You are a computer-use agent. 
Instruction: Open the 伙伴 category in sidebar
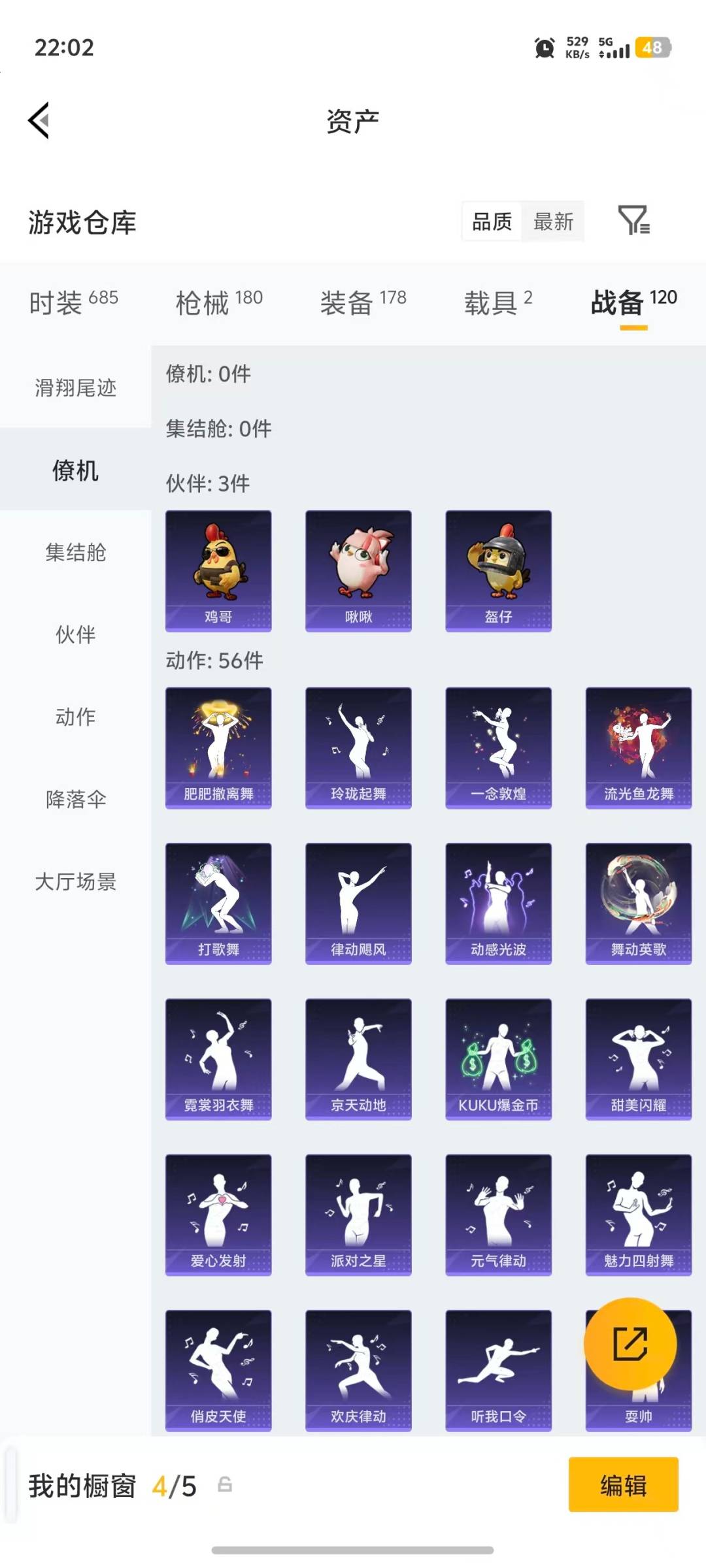pos(76,634)
